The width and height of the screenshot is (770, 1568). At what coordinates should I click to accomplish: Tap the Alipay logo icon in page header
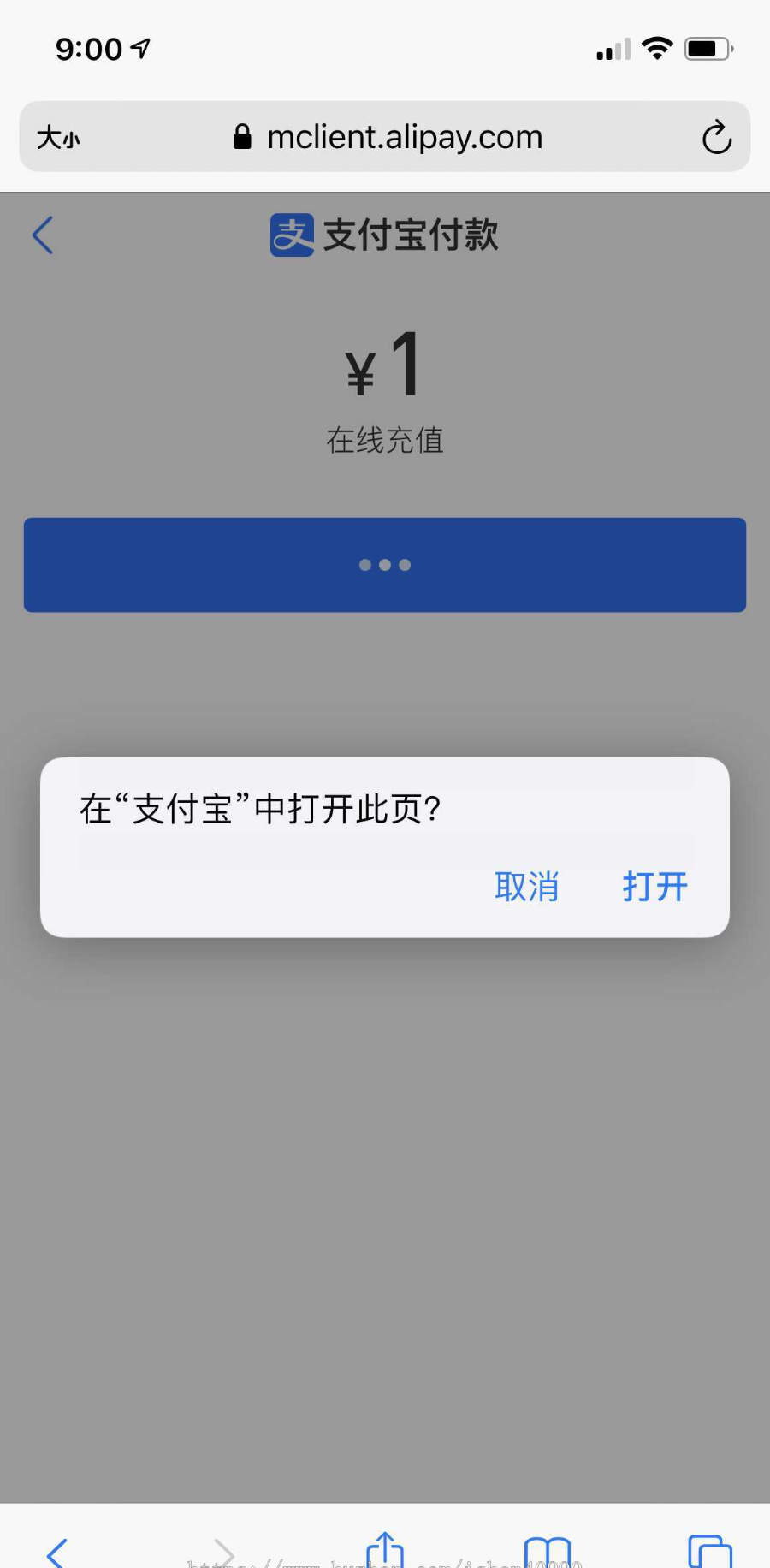[290, 235]
